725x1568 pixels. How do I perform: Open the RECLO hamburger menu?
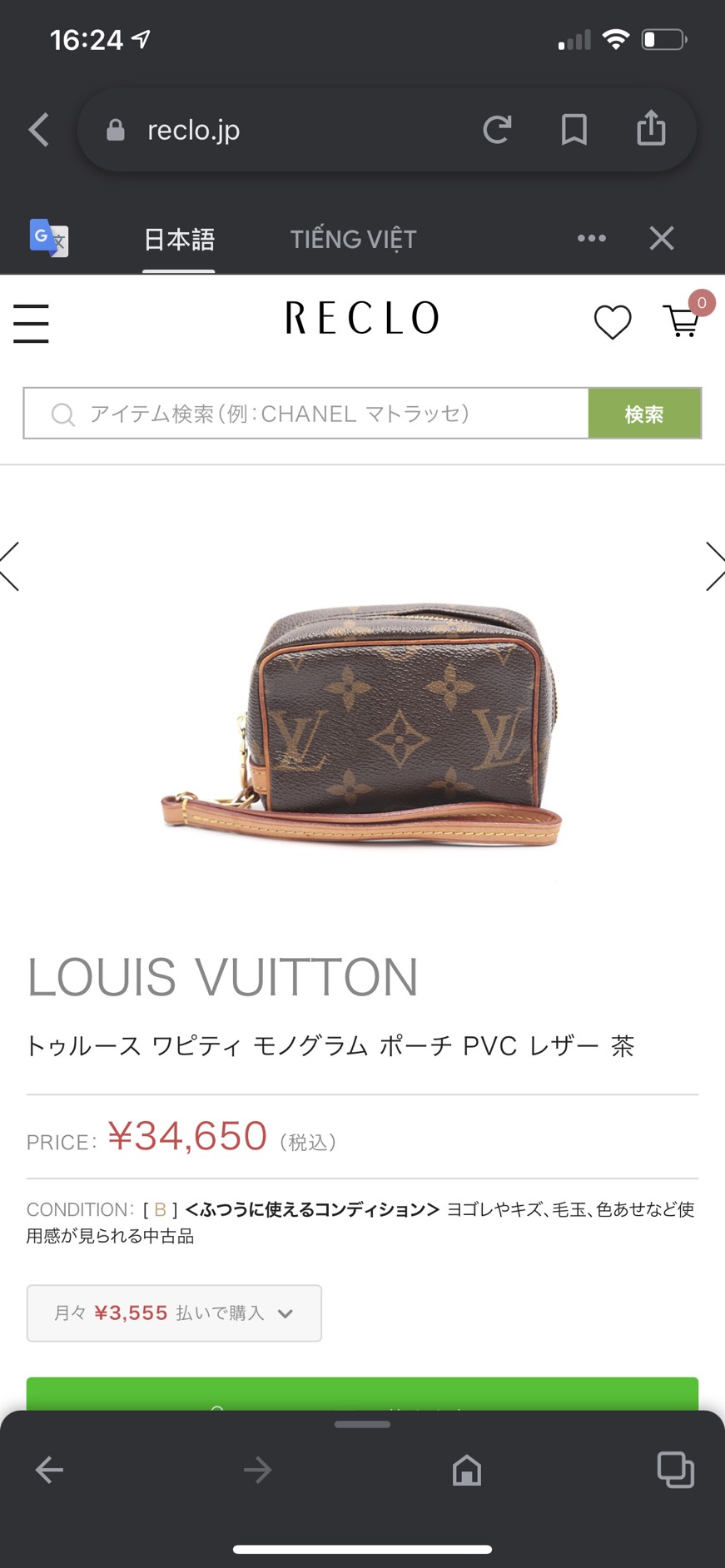pos(31,323)
